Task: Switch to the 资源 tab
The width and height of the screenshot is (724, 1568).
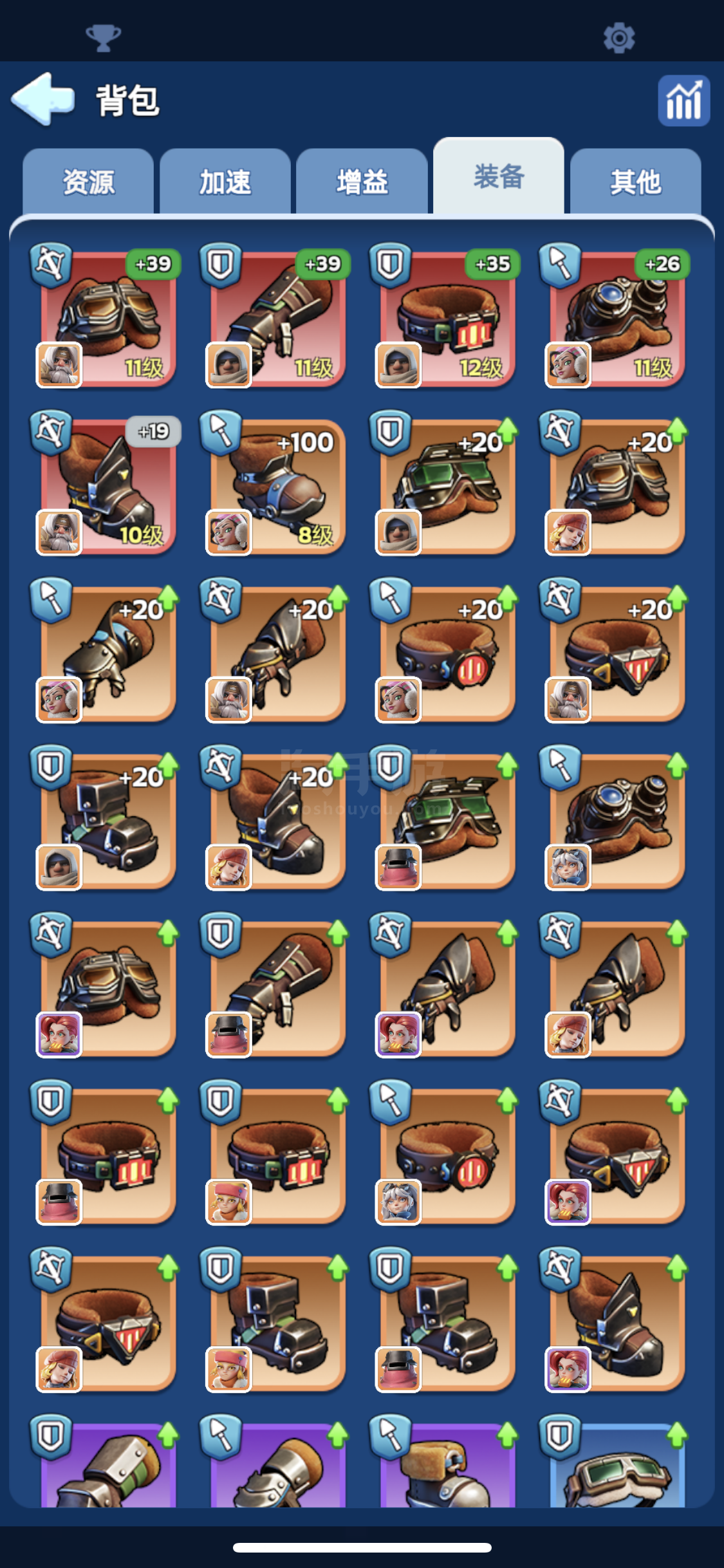Action: tap(88, 182)
